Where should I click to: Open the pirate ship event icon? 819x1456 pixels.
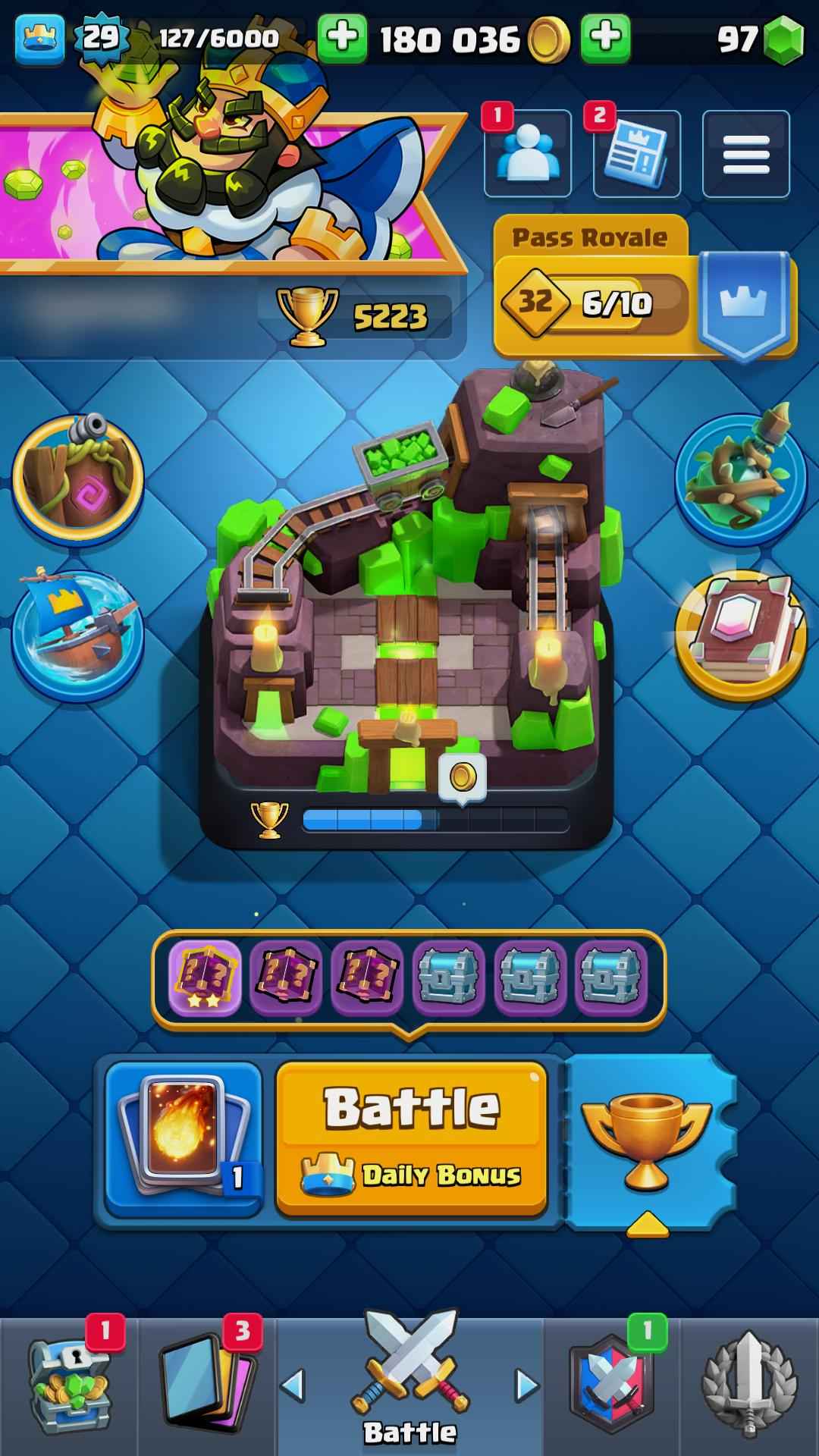coord(77,635)
